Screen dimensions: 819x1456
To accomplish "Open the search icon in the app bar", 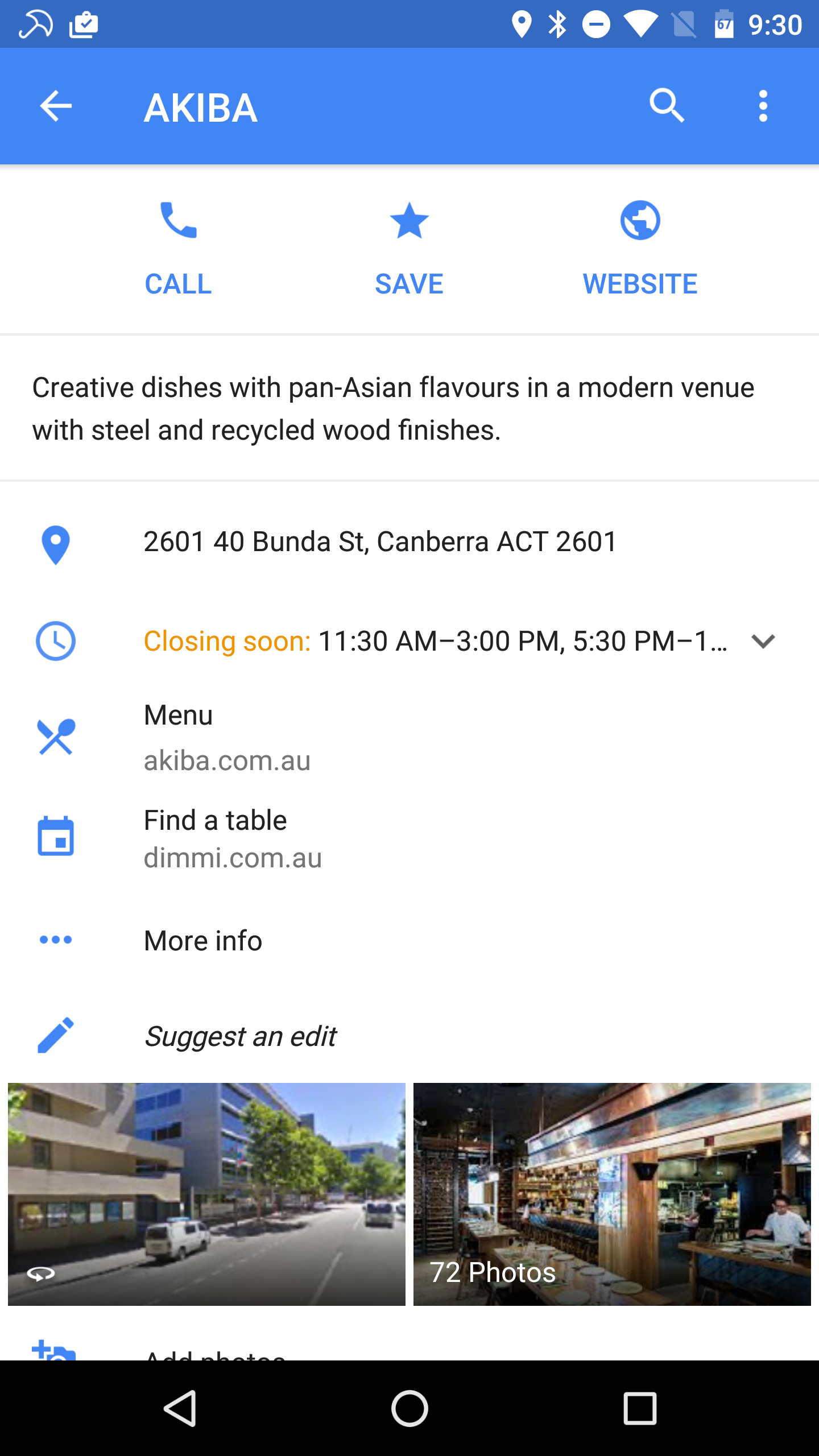I will click(667, 106).
